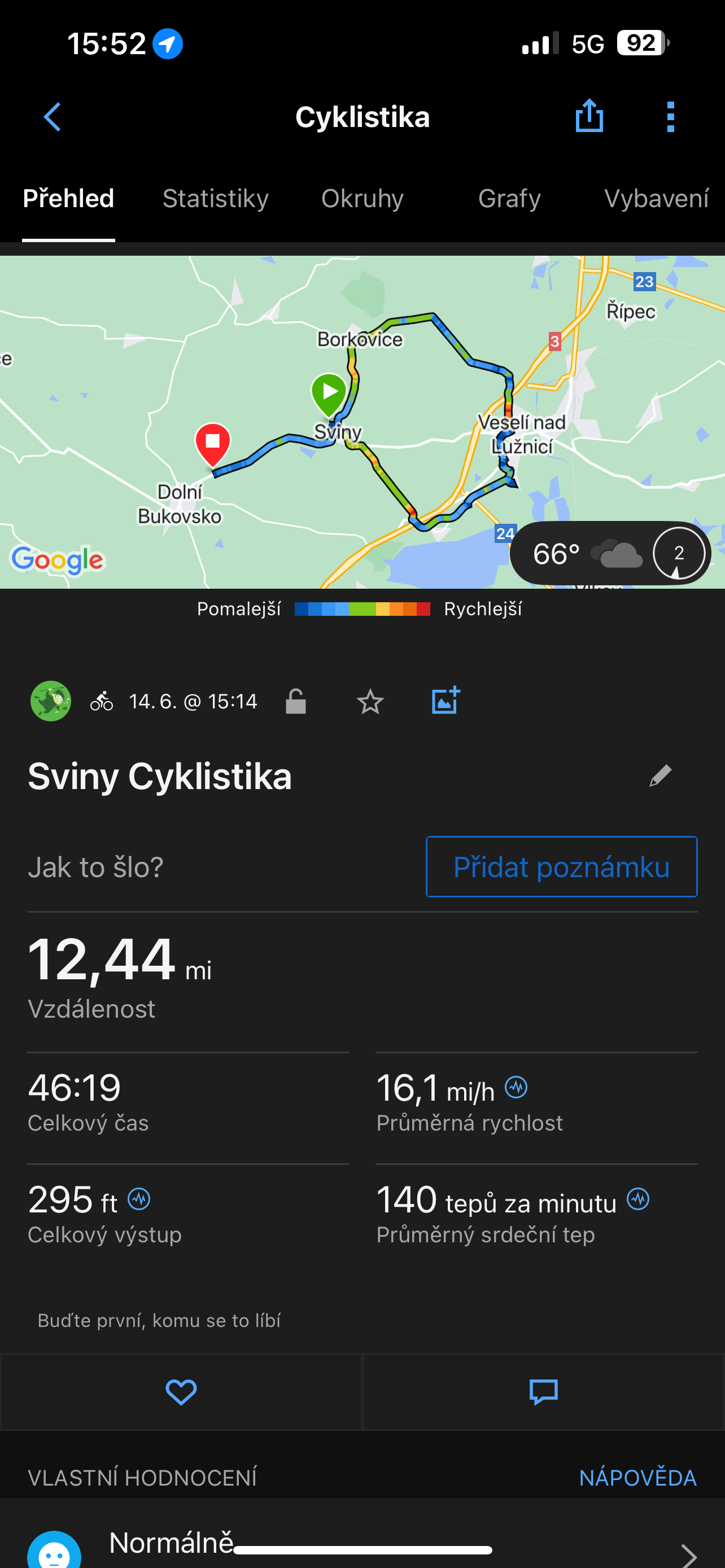Image resolution: width=725 pixels, height=1568 pixels.
Task: Tap Přidat poznámku to add a note
Action: pos(561,867)
